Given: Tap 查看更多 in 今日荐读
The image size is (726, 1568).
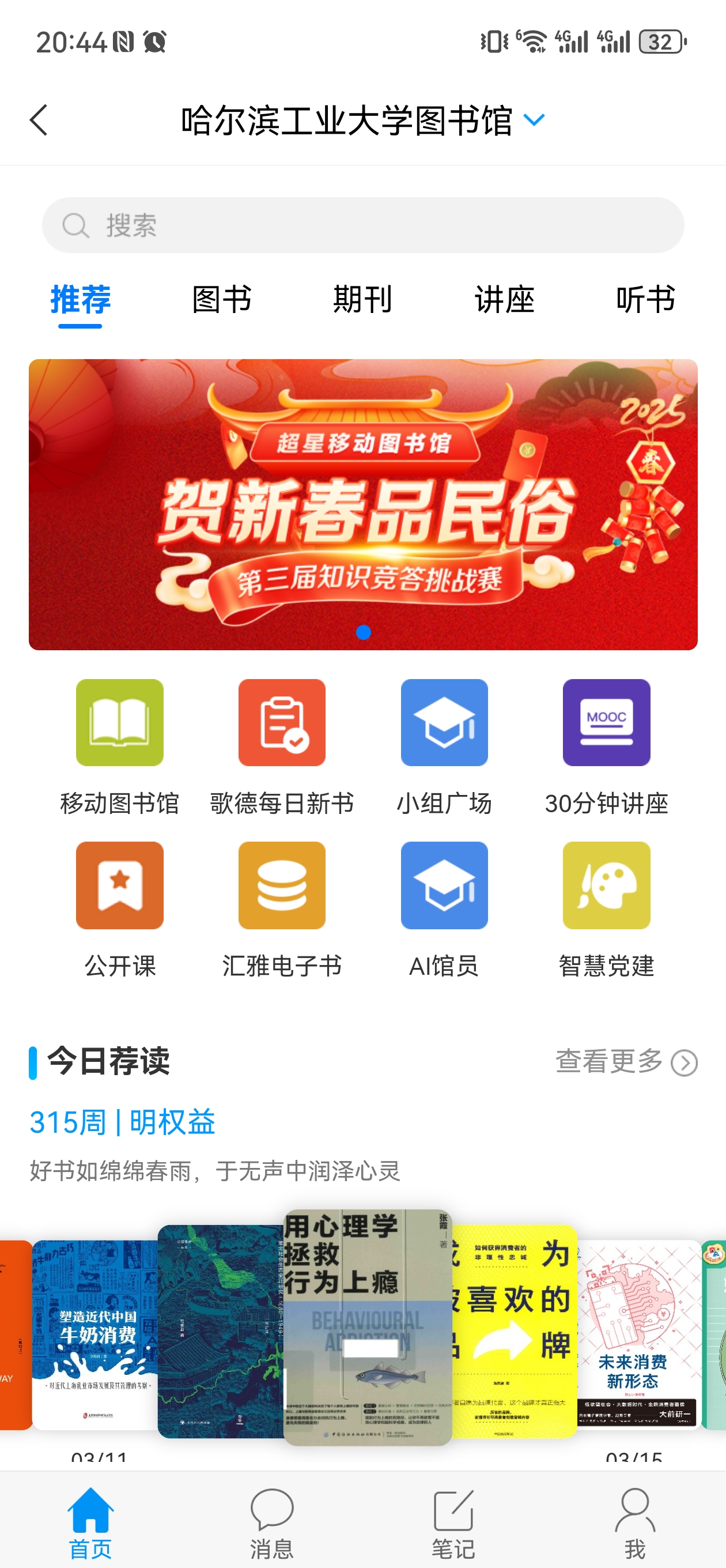Looking at the screenshot, I should [x=626, y=1062].
